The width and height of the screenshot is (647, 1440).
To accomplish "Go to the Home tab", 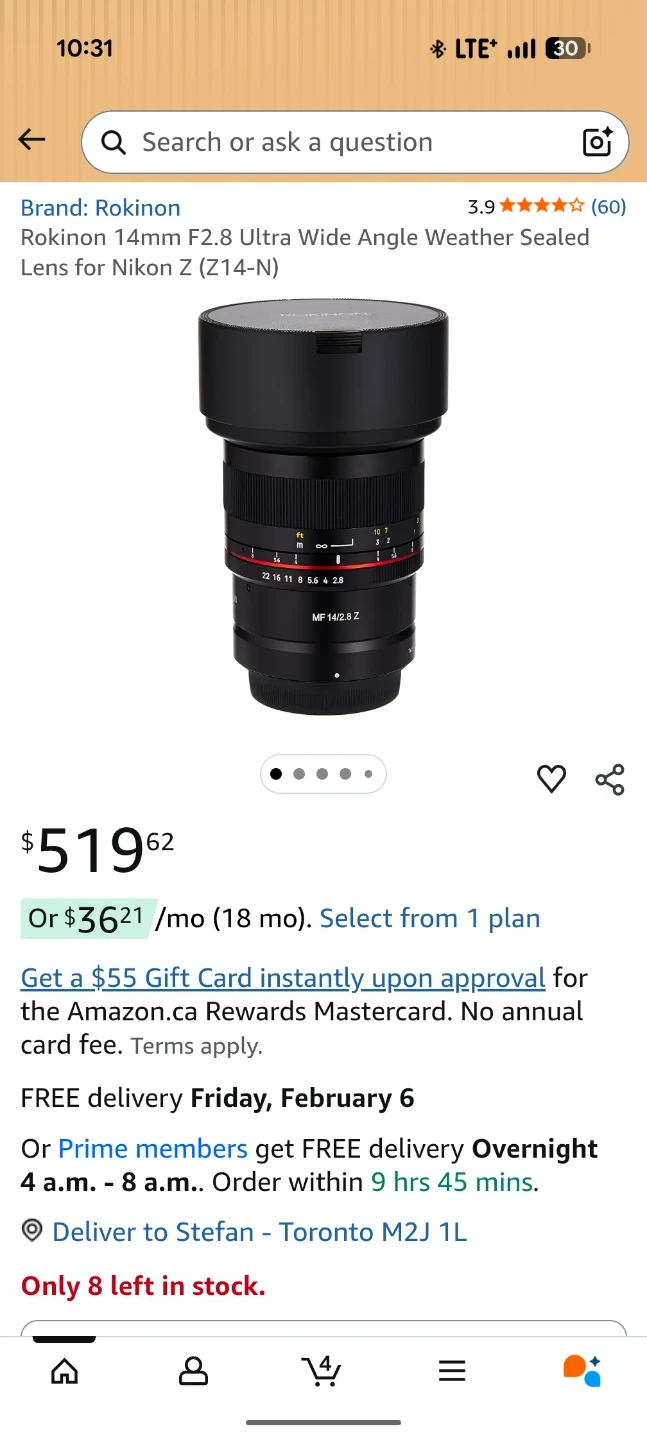I will [64, 1370].
